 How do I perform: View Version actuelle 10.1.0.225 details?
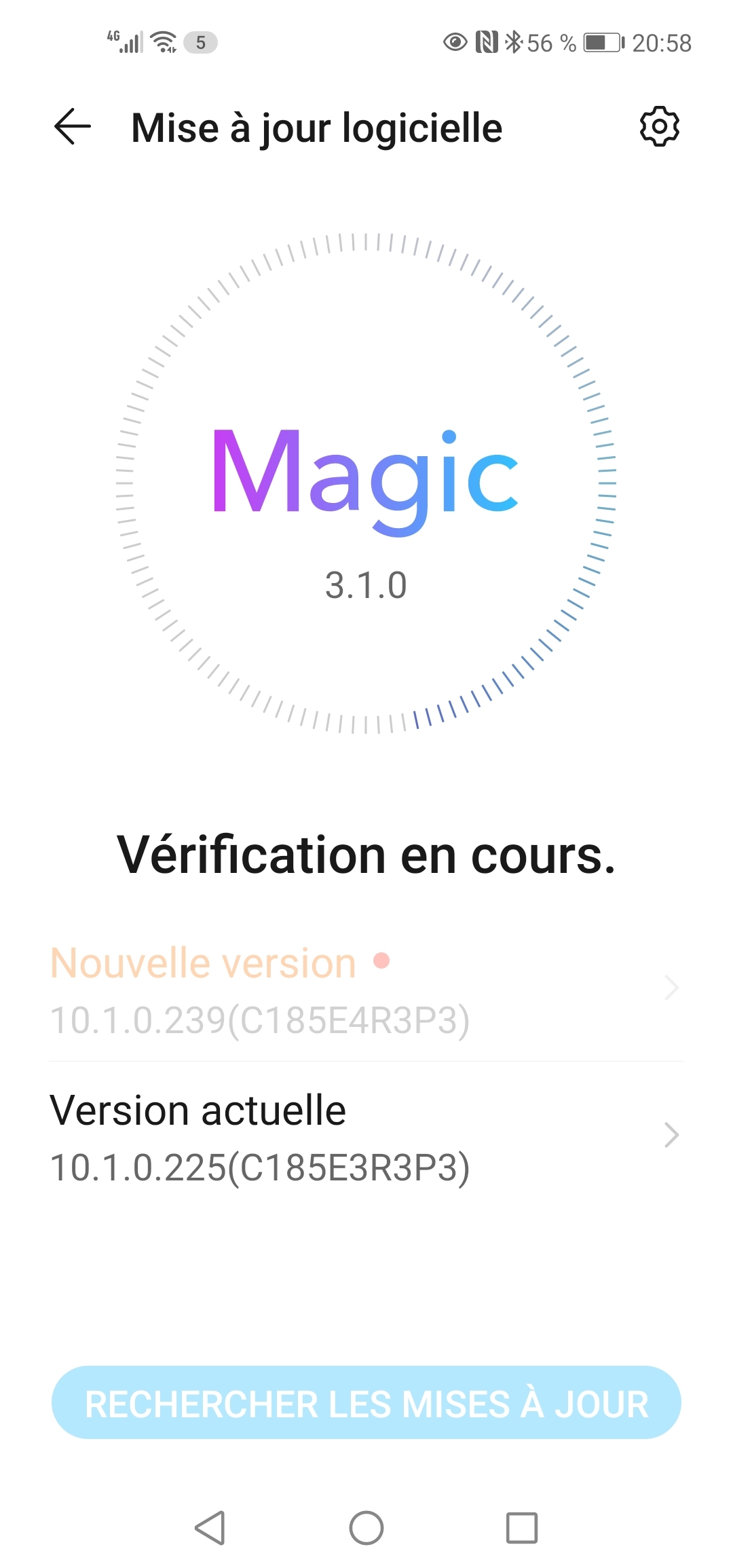366,1136
